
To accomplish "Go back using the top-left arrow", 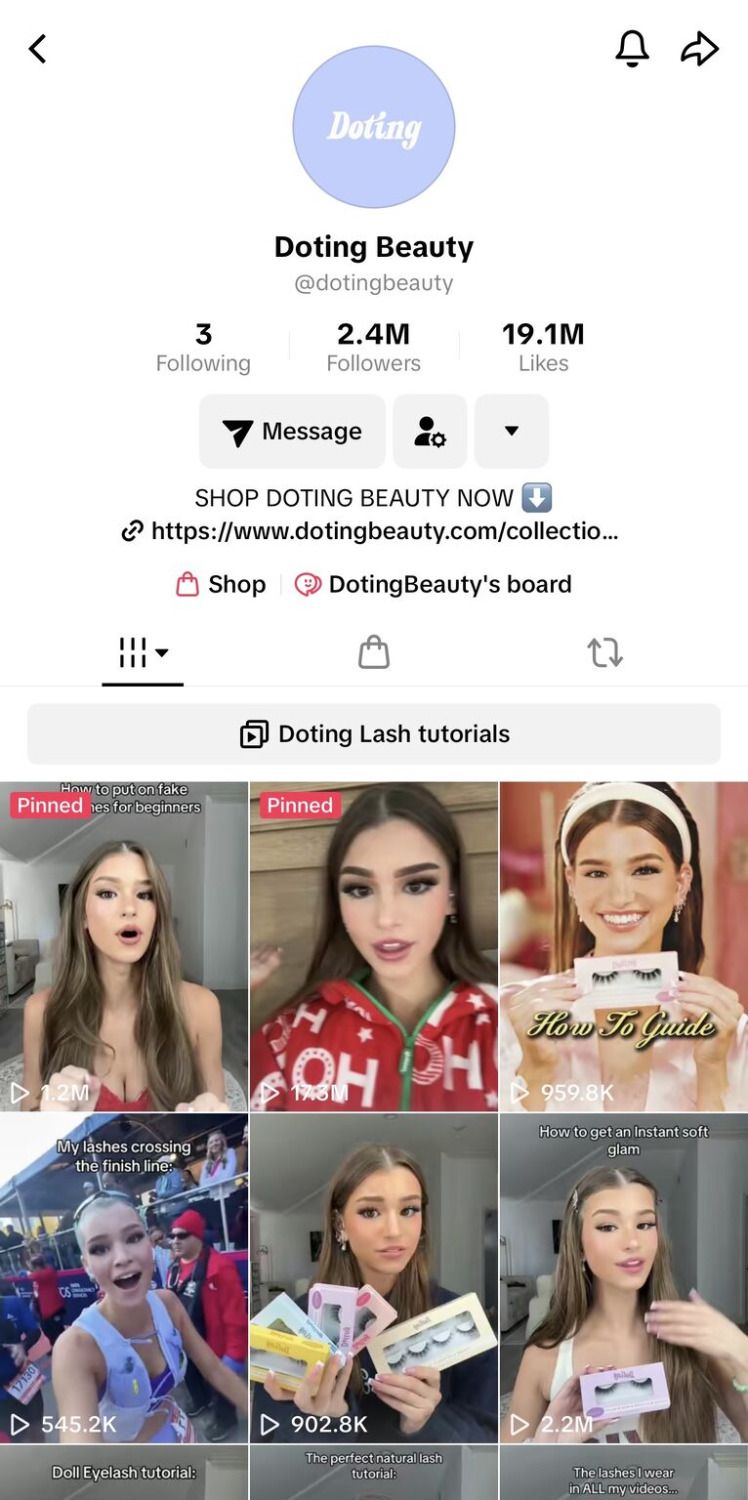I will (x=38, y=49).
